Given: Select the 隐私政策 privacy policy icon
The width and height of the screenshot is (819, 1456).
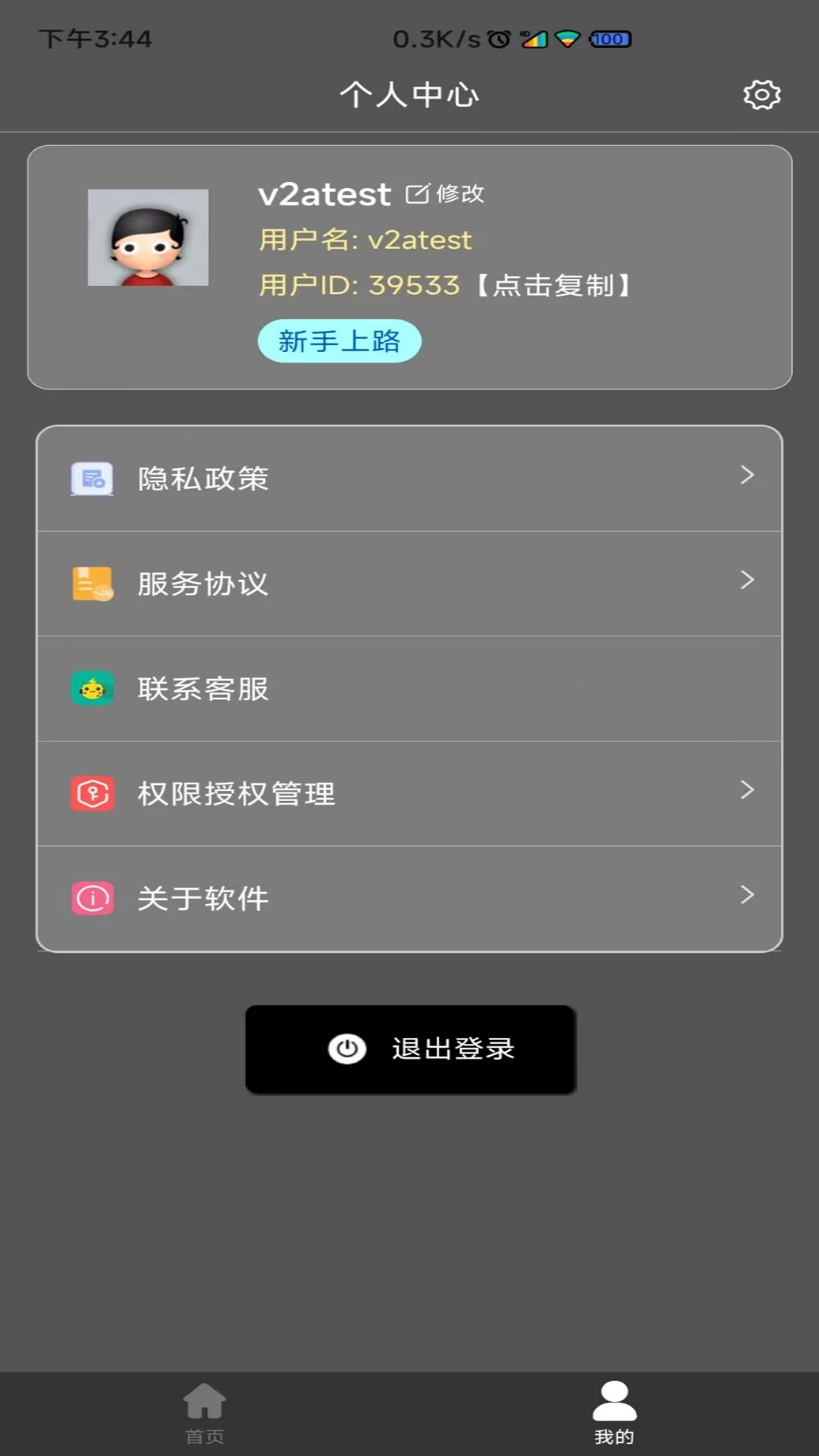Looking at the screenshot, I should pyautogui.click(x=91, y=478).
